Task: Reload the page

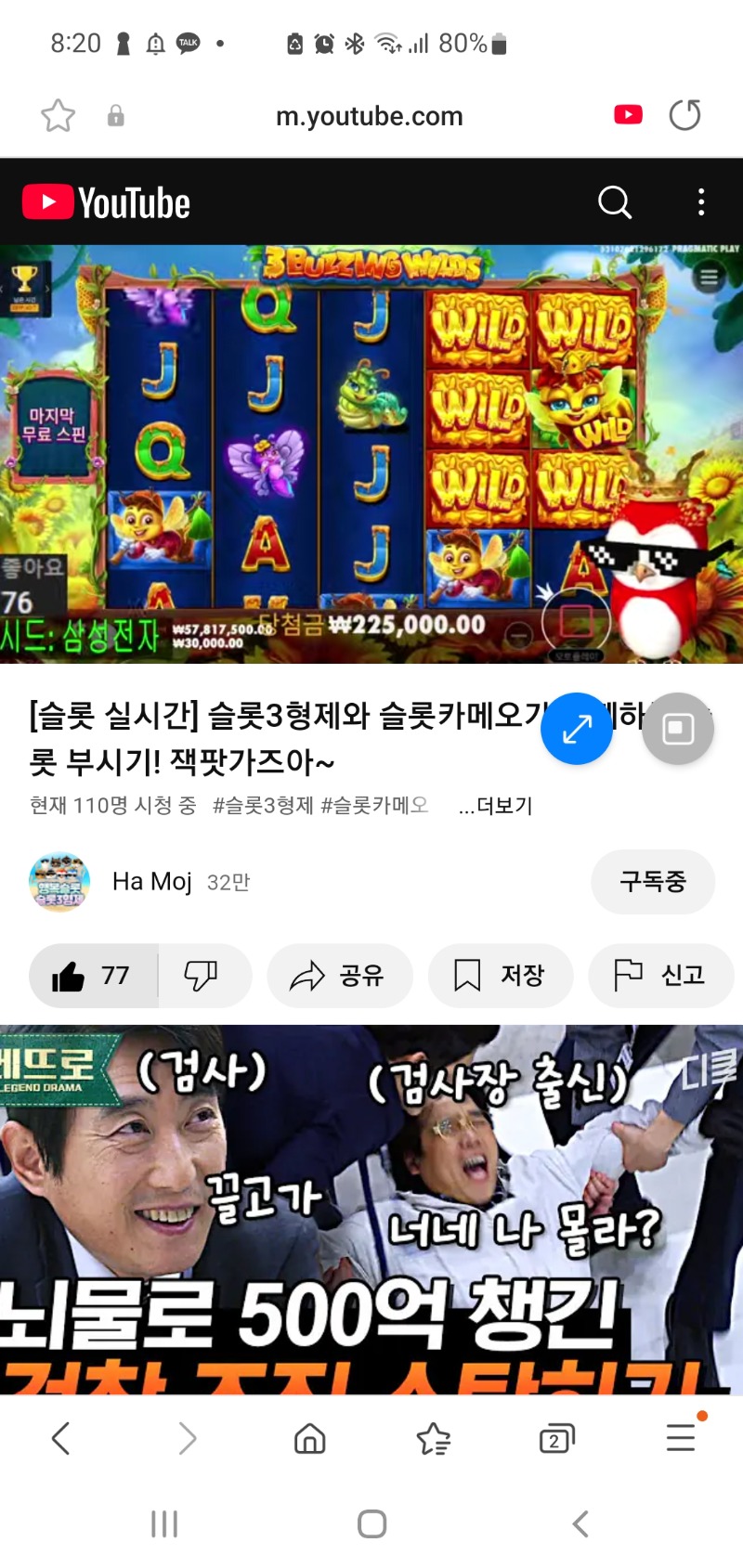Action: (x=684, y=115)
